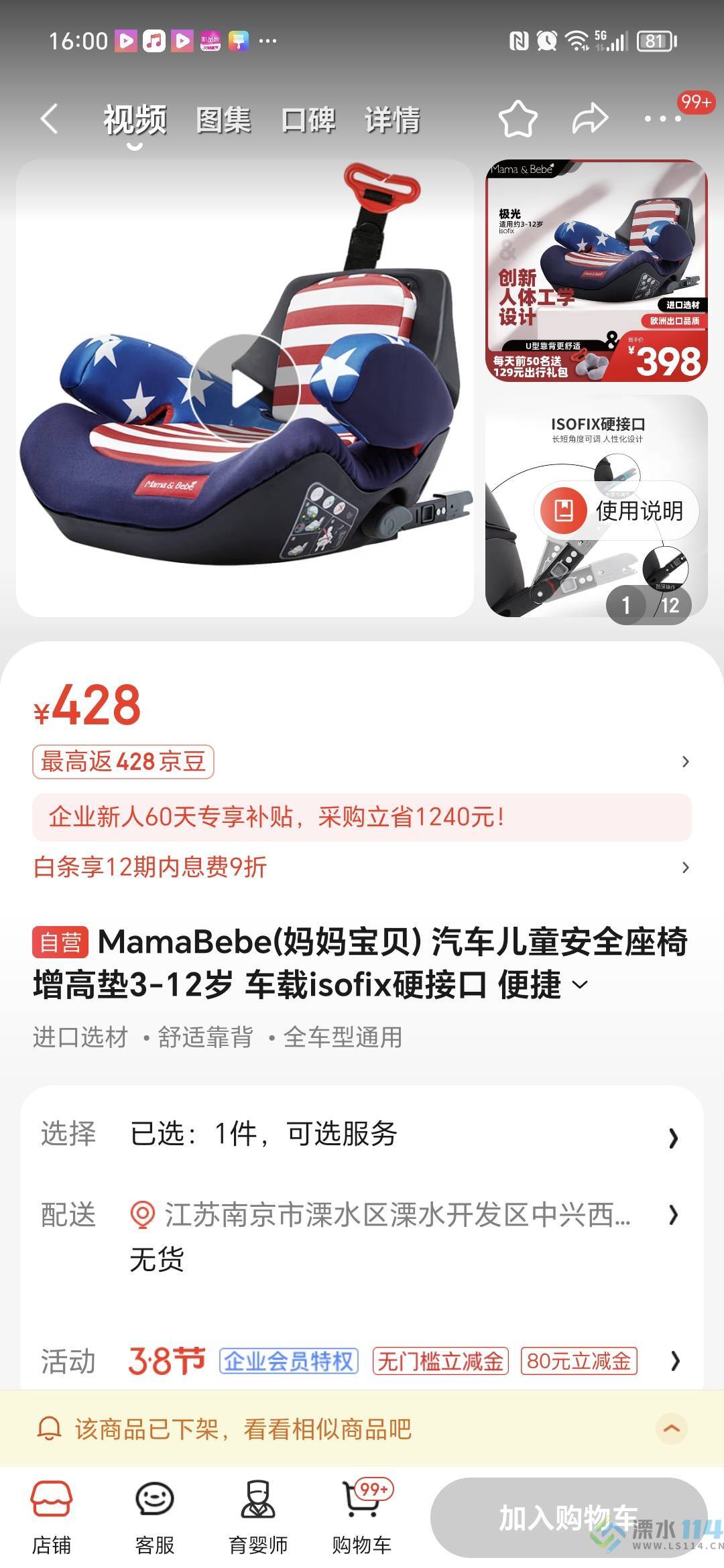This screenshot has width=724, height=1568.
Task: Share this product listing
Action: (590, 119)
